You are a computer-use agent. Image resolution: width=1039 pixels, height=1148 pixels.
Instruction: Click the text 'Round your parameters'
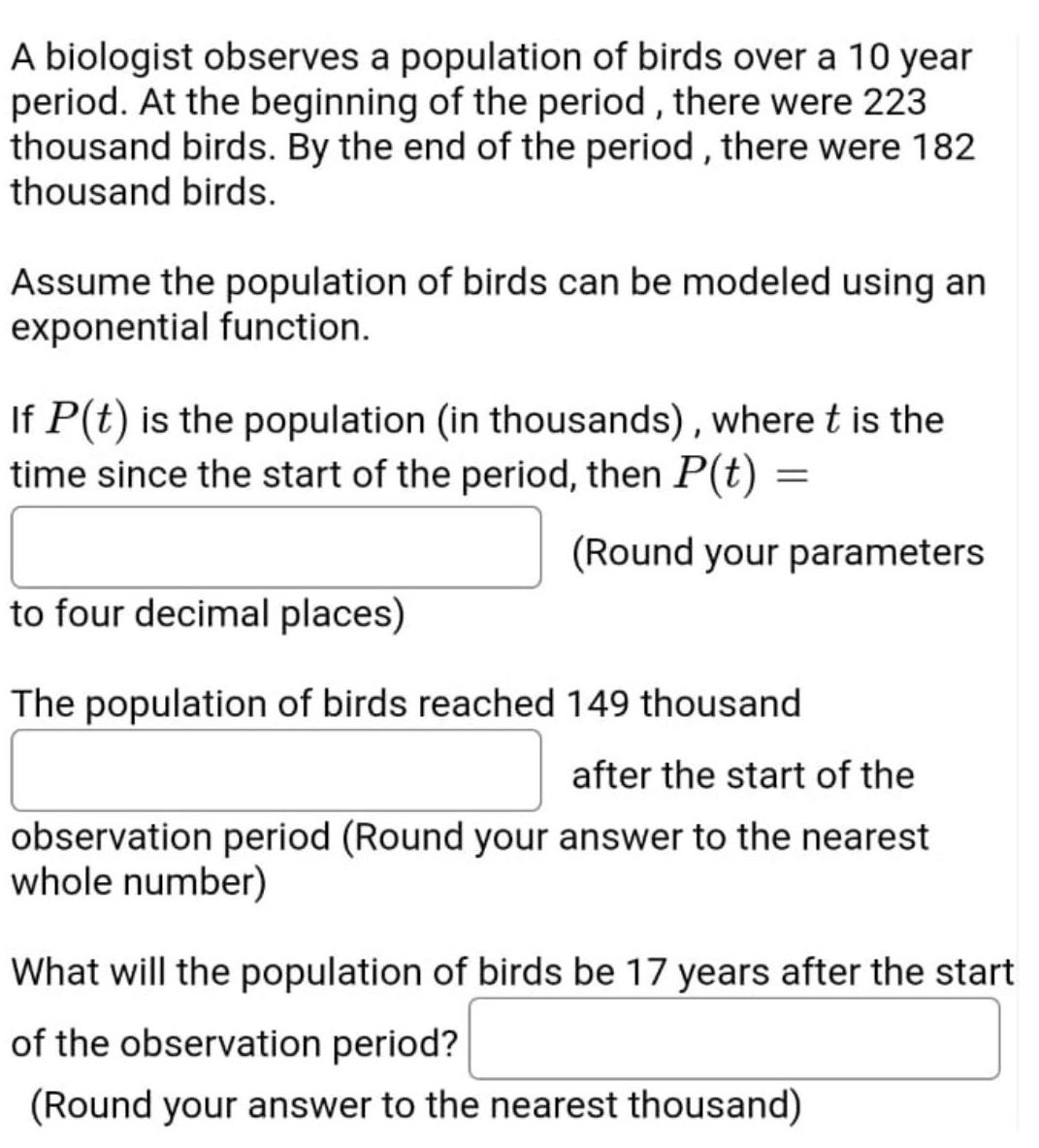pyautogui.click(x=776, y=553)
